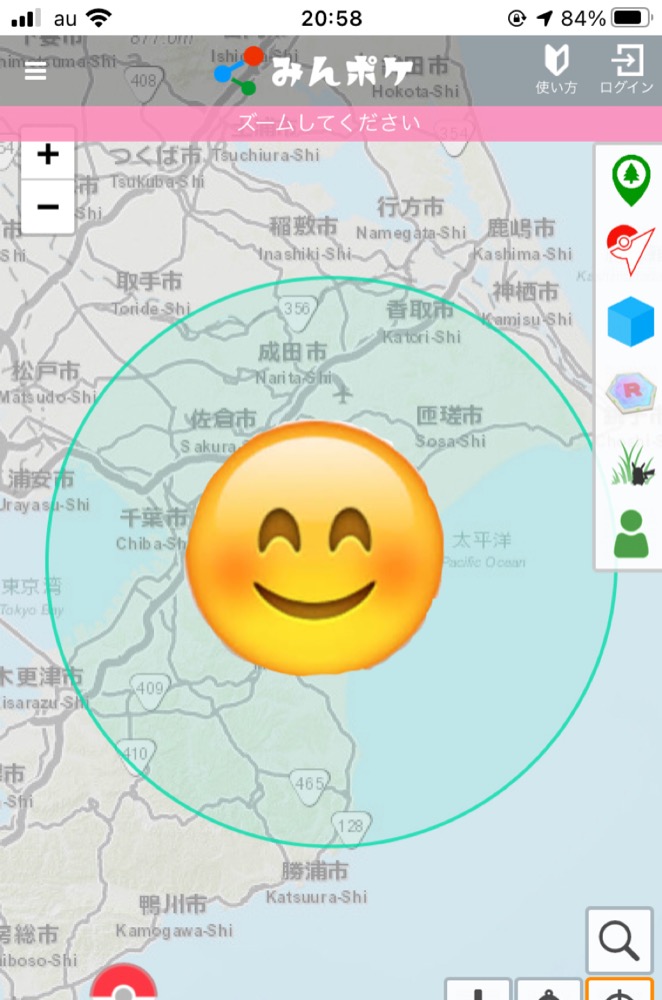Image resolution: width=662 pixels, height=1000 pixels.
Task: Toggle the wild grass Pokémon layer
Action: pos(630,463)
